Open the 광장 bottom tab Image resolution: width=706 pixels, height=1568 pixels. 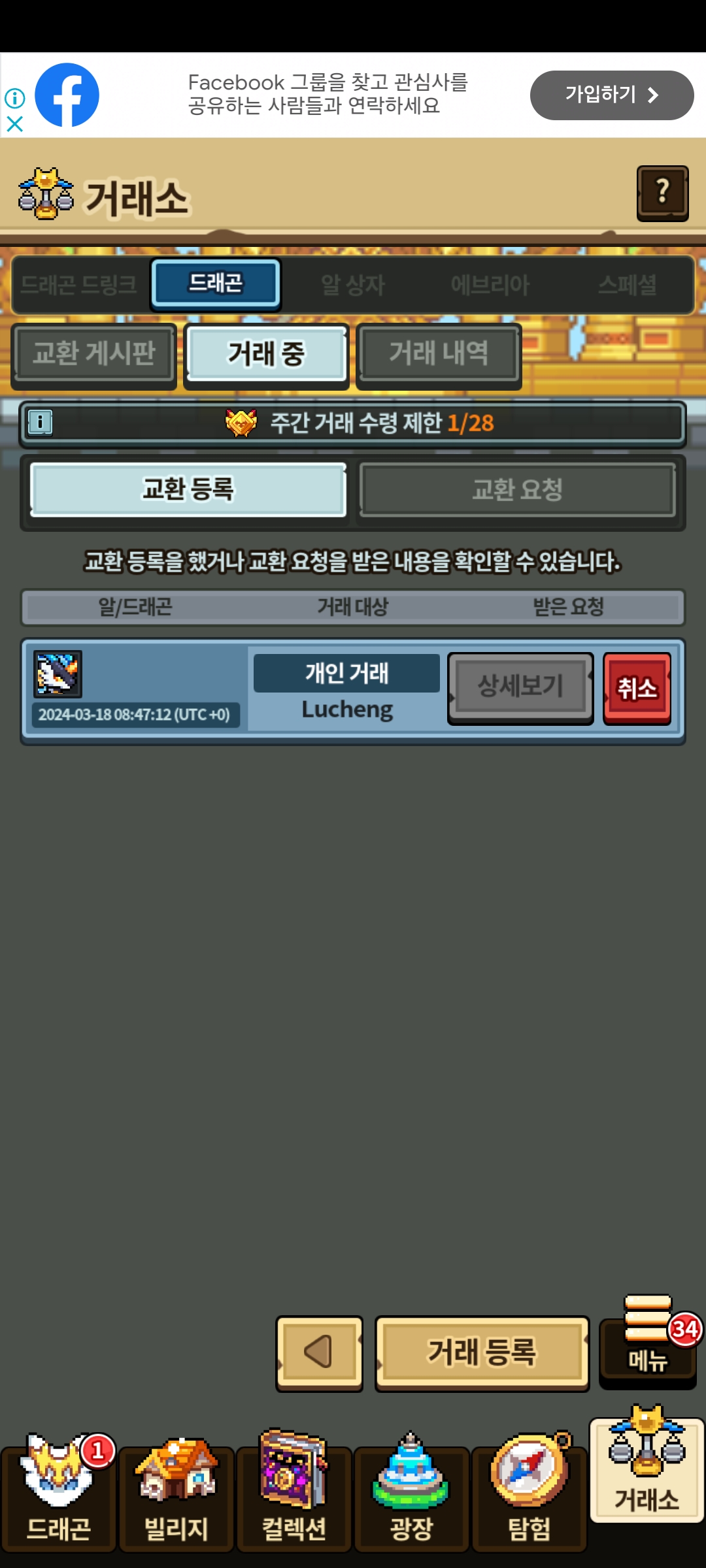click(x=411, y=1496)
